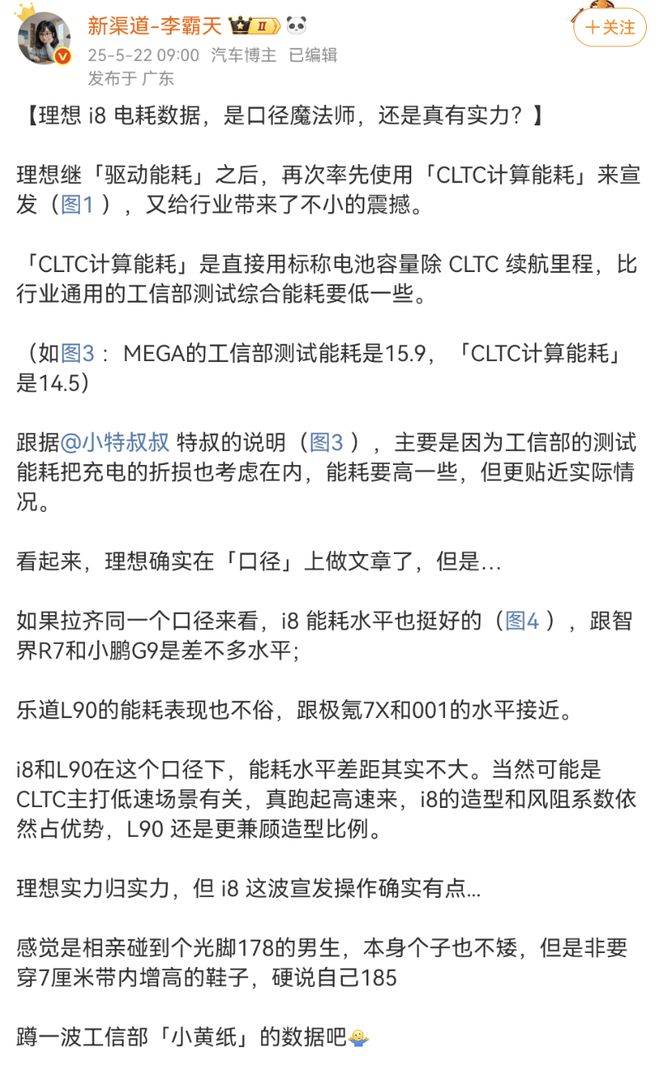The image size is (660, 1080).
Task: Open the 新渠道-李霸天 username
Action: tap(155, 27)
